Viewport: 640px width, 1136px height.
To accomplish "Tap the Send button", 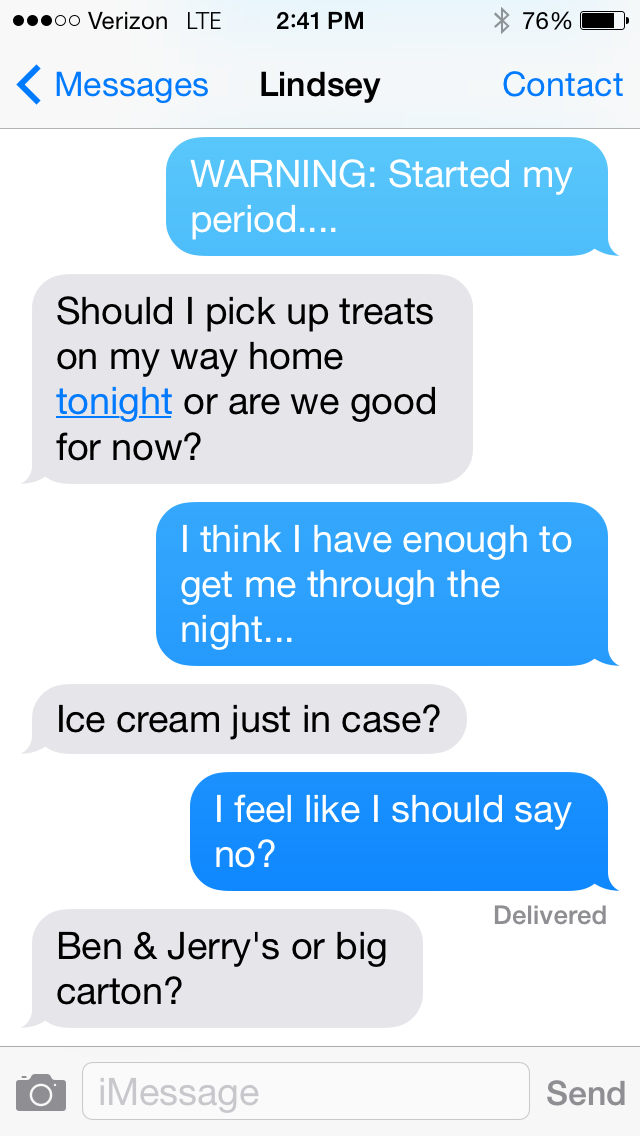I will [x=585, y=1093].
